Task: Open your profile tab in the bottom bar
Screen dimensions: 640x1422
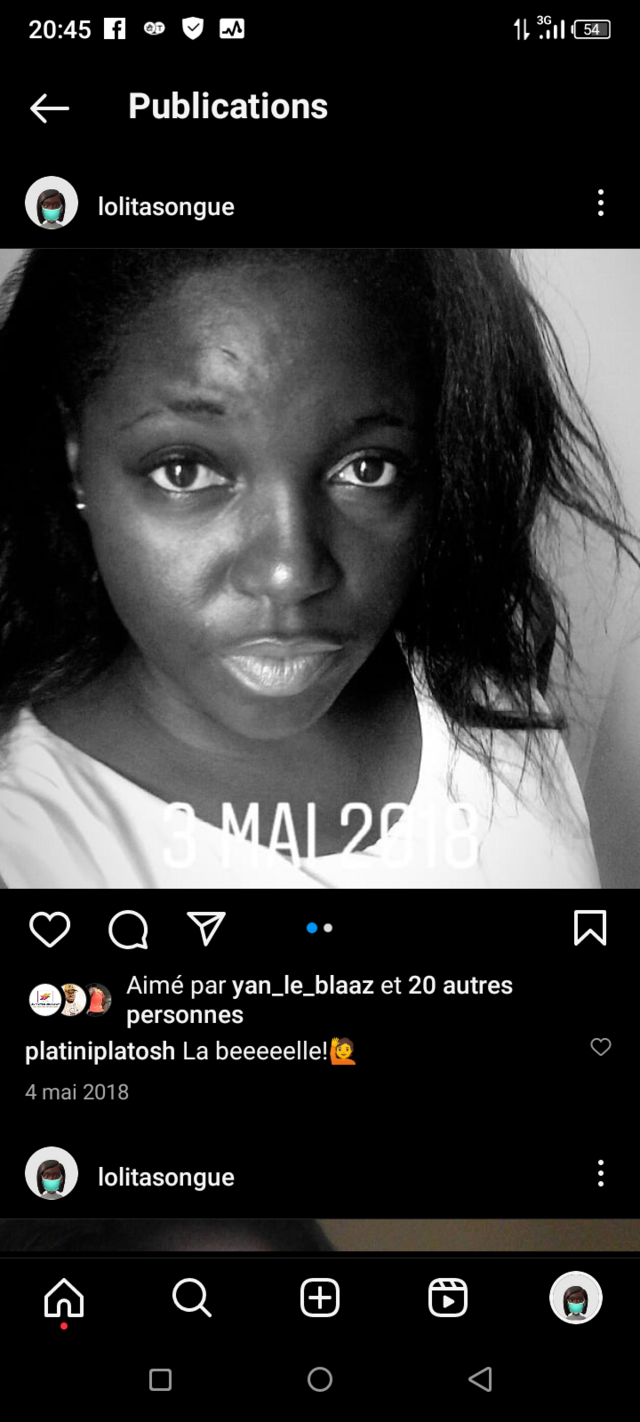Action: 575,1298
